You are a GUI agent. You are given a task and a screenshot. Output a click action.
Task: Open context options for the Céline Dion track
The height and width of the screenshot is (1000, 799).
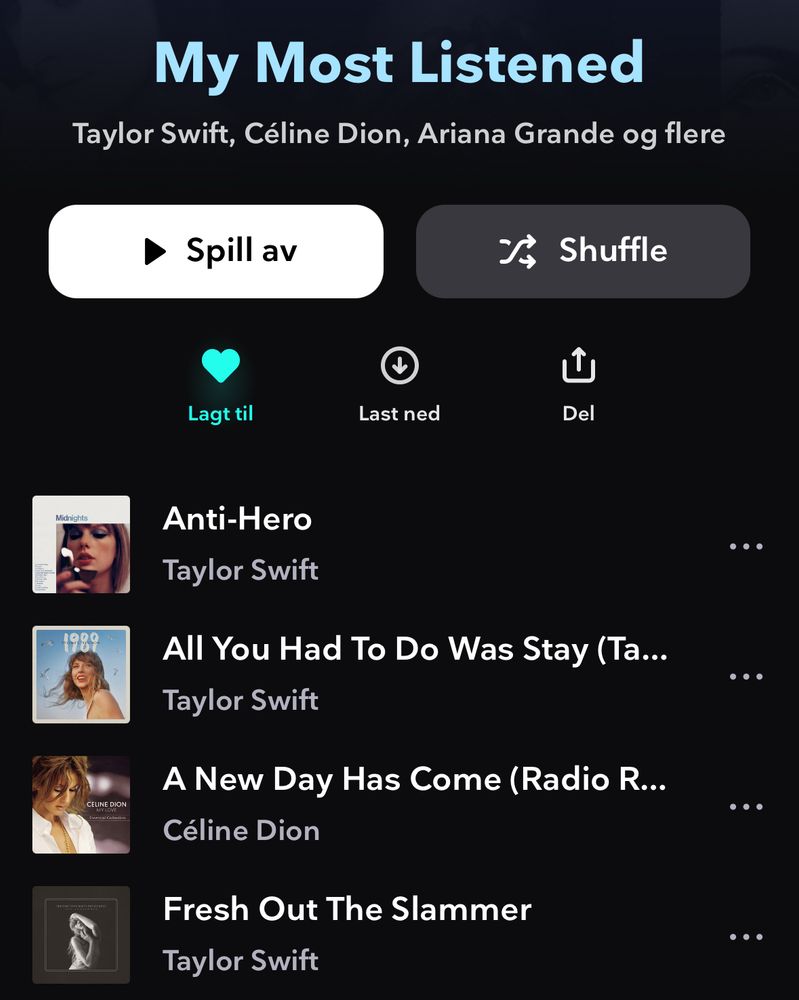[746, 806]
